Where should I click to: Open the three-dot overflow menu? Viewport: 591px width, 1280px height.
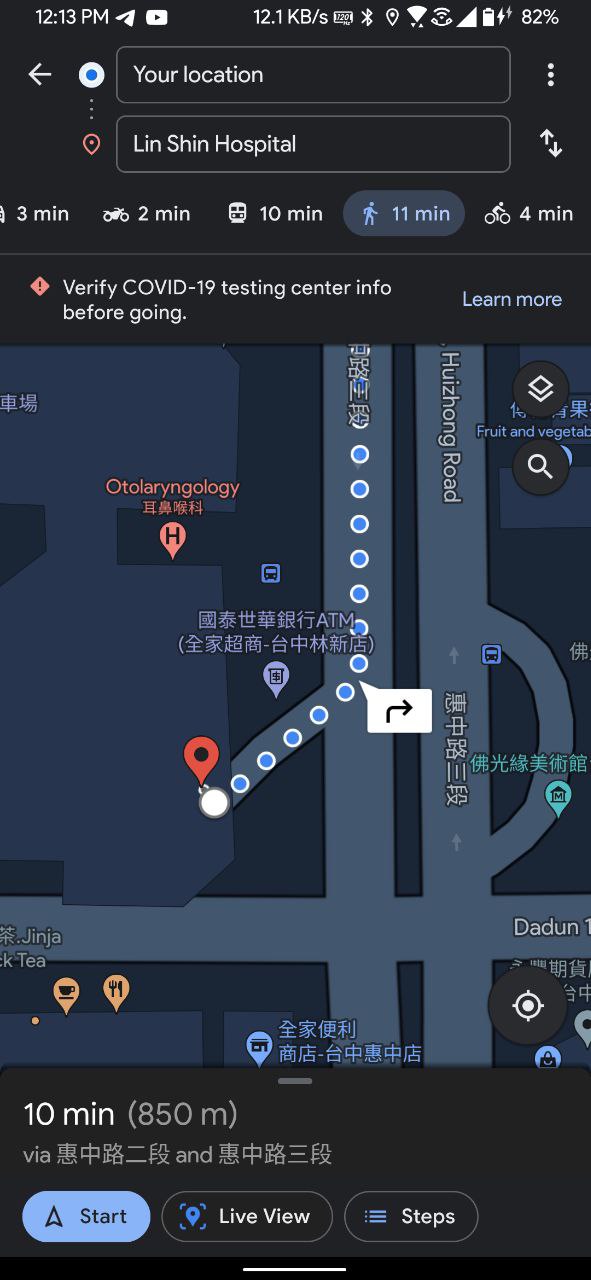[x=550, y=75]
